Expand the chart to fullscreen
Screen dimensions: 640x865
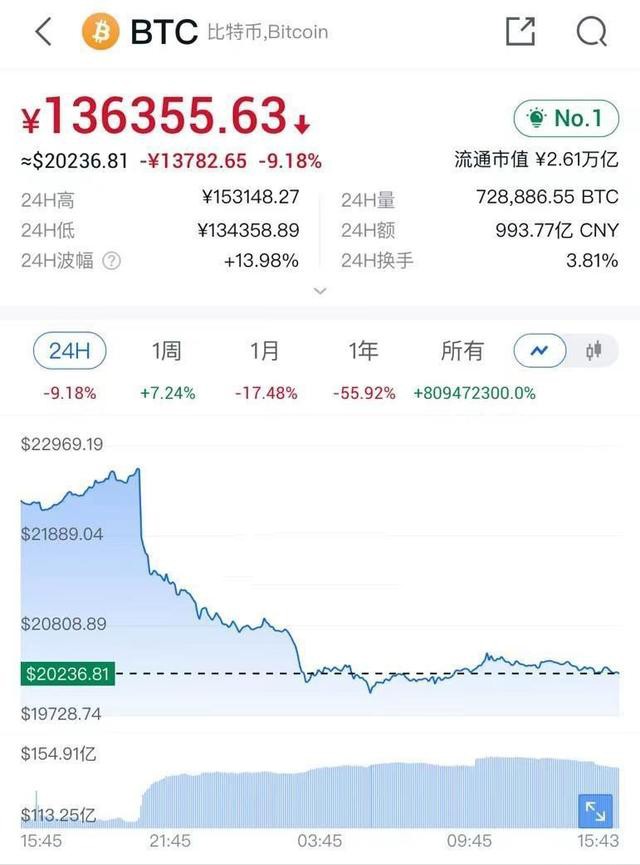tap(595, 811)
